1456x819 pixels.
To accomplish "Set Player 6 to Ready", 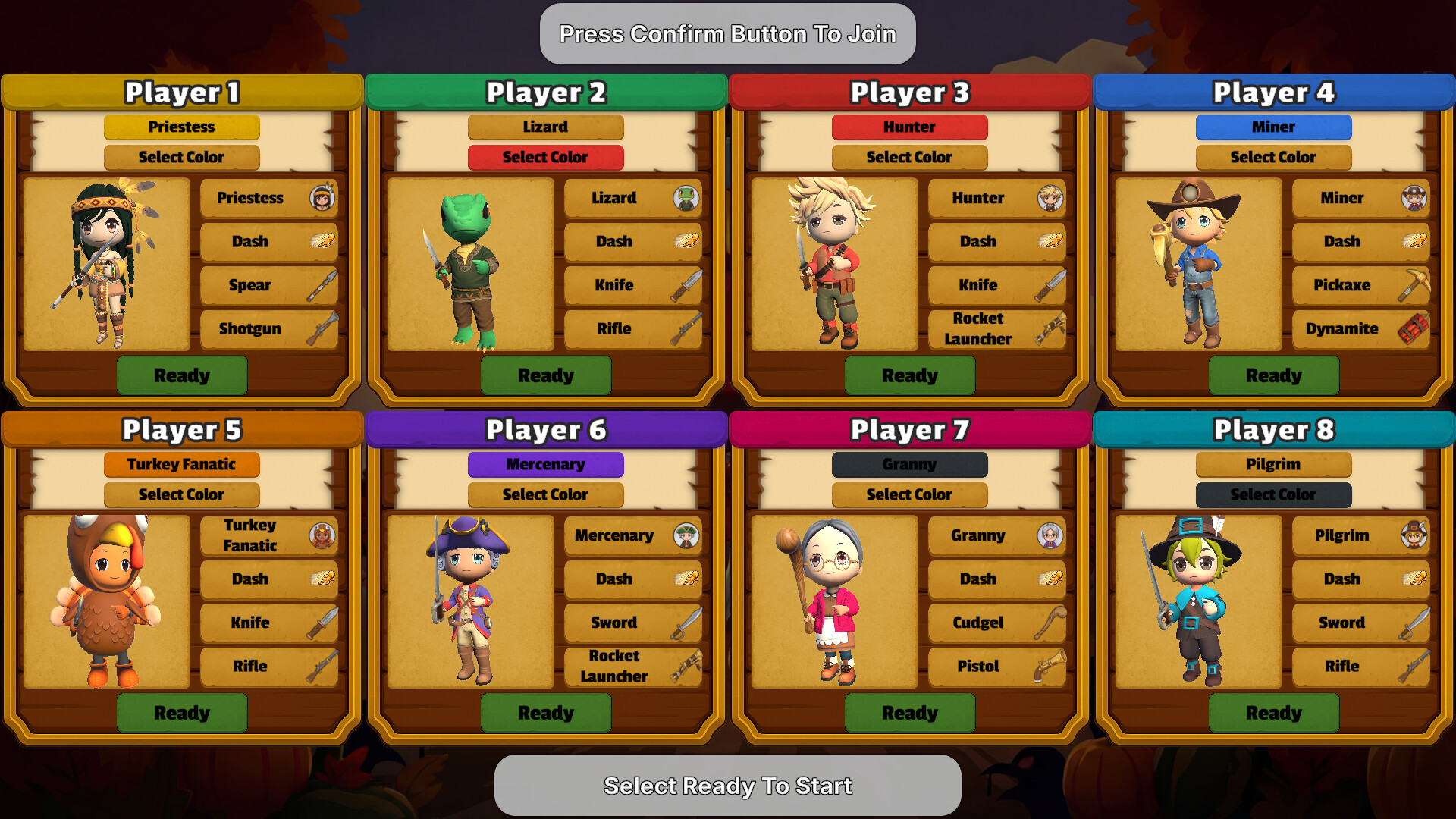I will [546, 713].
